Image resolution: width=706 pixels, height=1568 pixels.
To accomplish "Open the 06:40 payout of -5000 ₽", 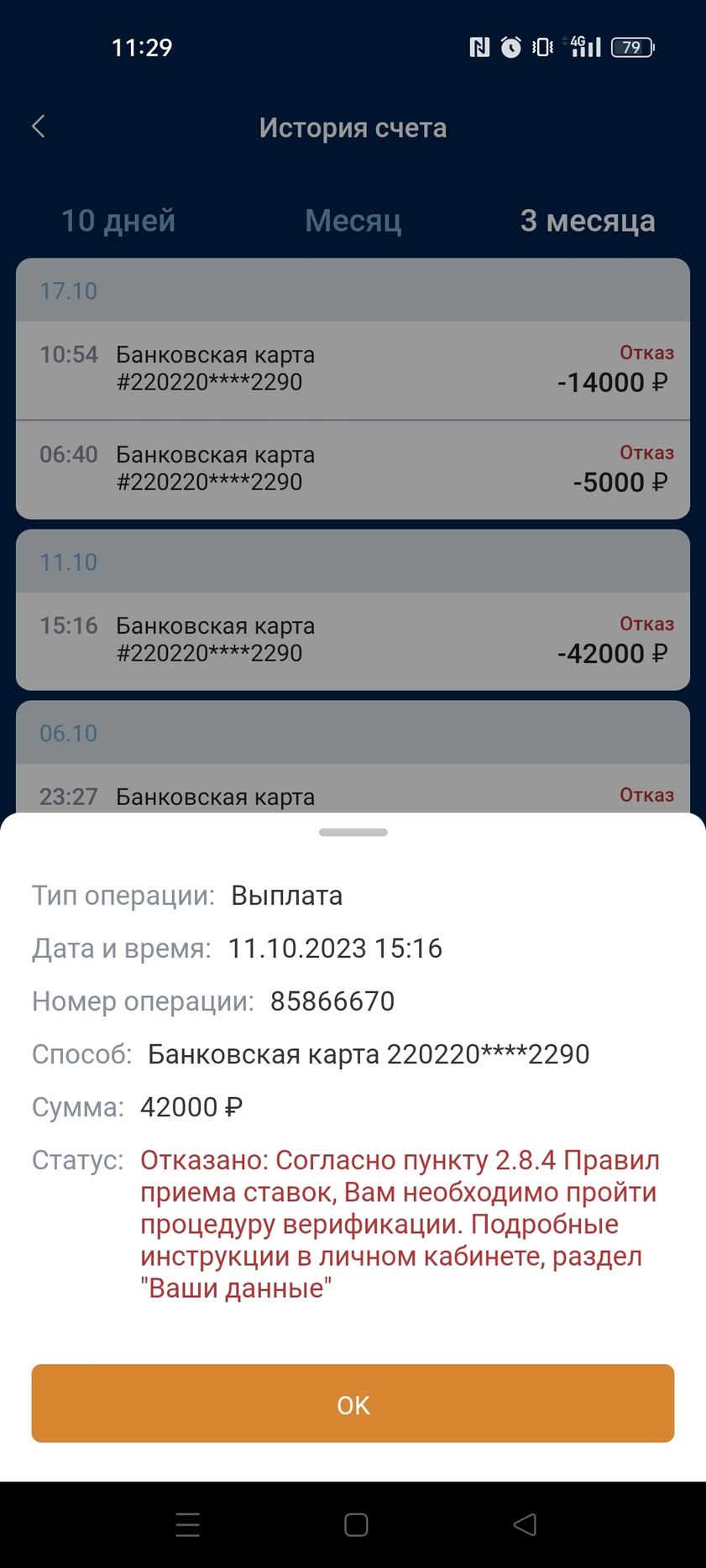I will pyautogui.click(x=353, y=469).
